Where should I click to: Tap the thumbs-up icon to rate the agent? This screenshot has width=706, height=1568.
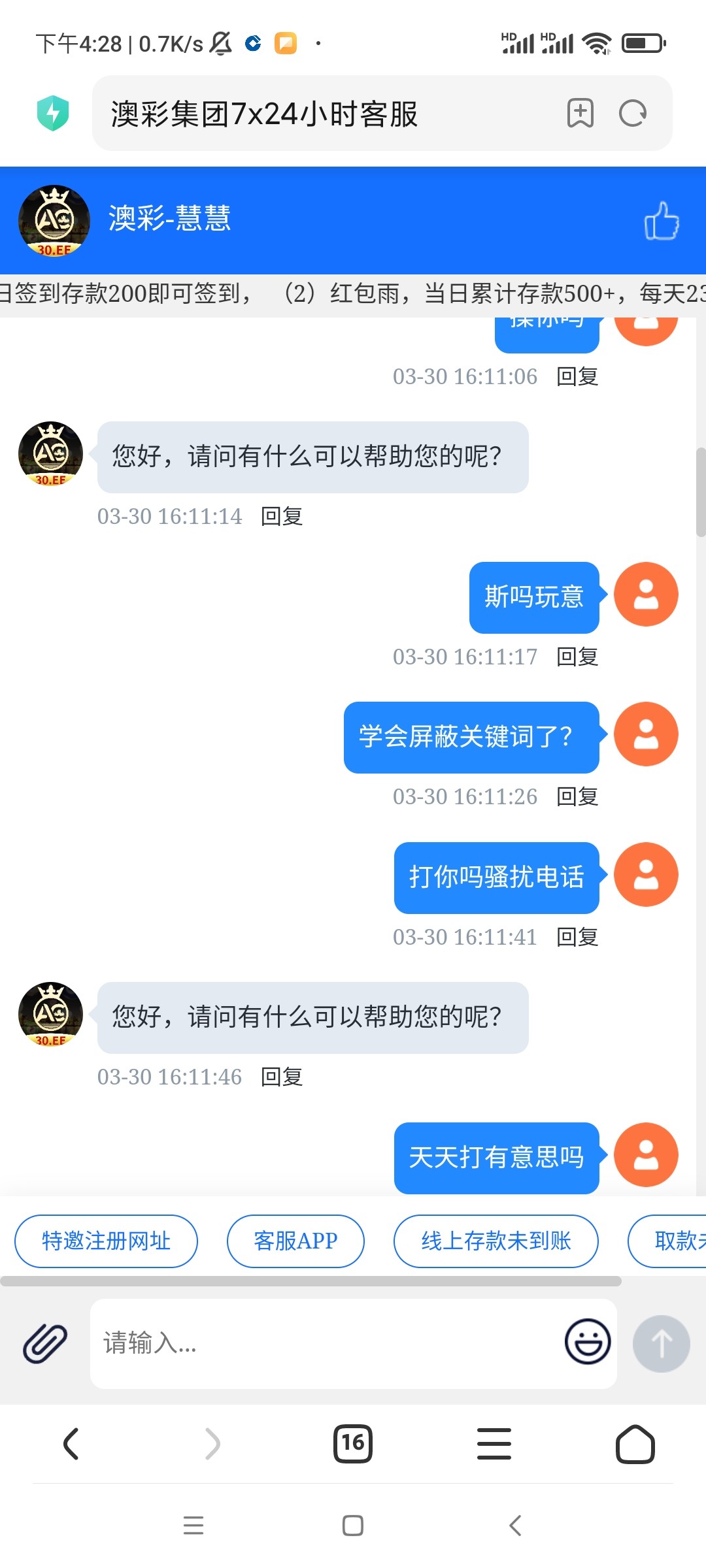point(661,221)
